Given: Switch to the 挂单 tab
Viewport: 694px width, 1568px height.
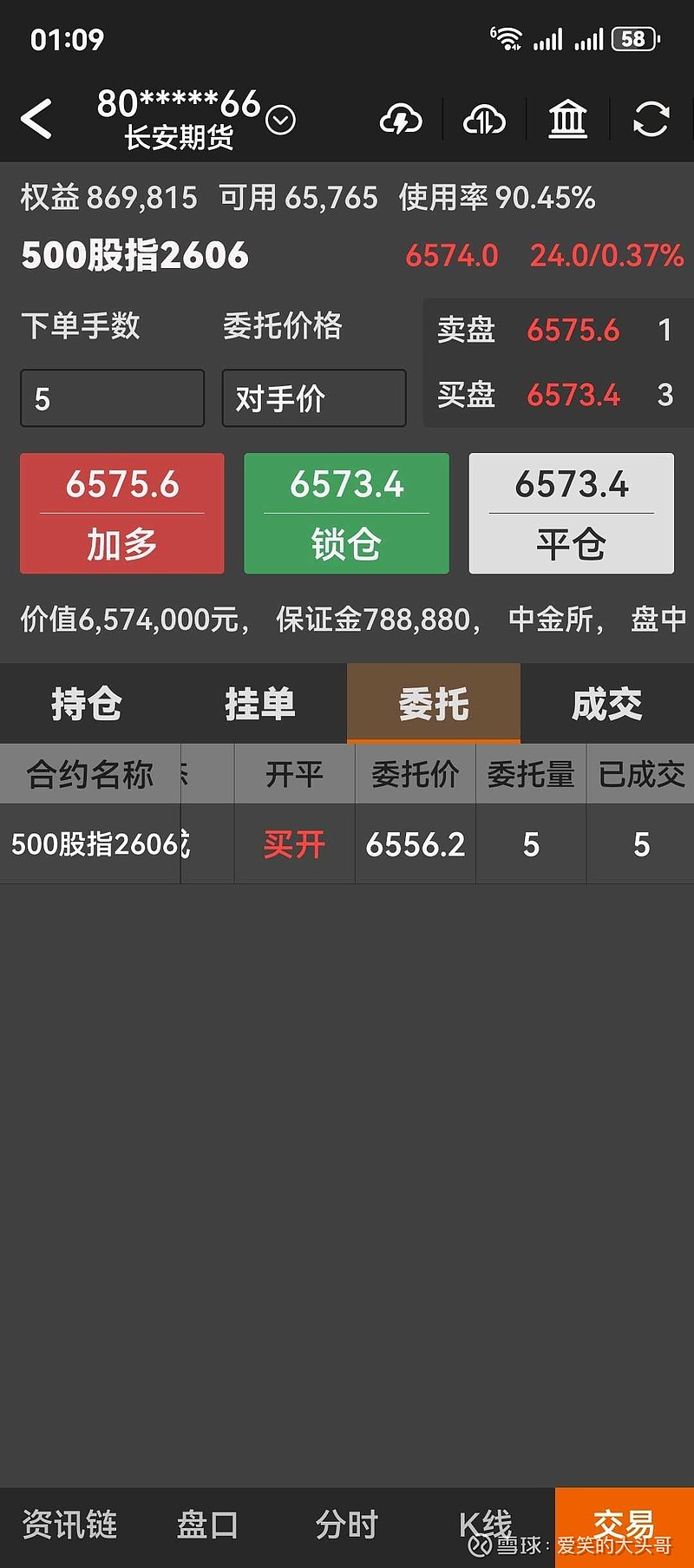Looking at the screenshot, I should [260, 704].
